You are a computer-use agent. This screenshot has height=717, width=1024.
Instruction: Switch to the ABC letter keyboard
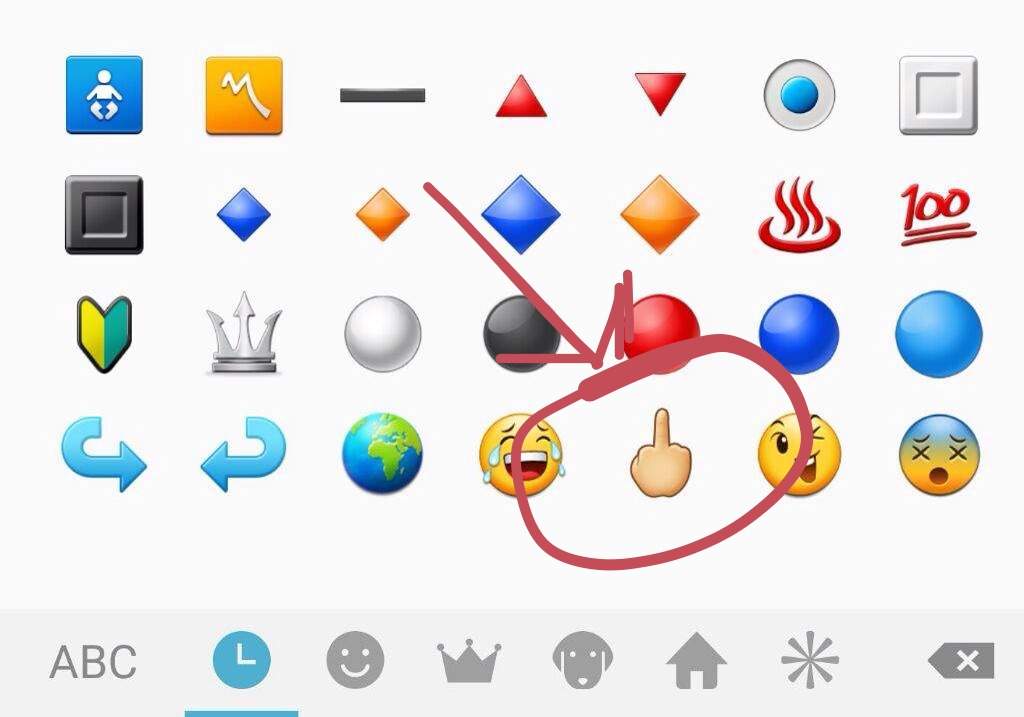(93, 662)
